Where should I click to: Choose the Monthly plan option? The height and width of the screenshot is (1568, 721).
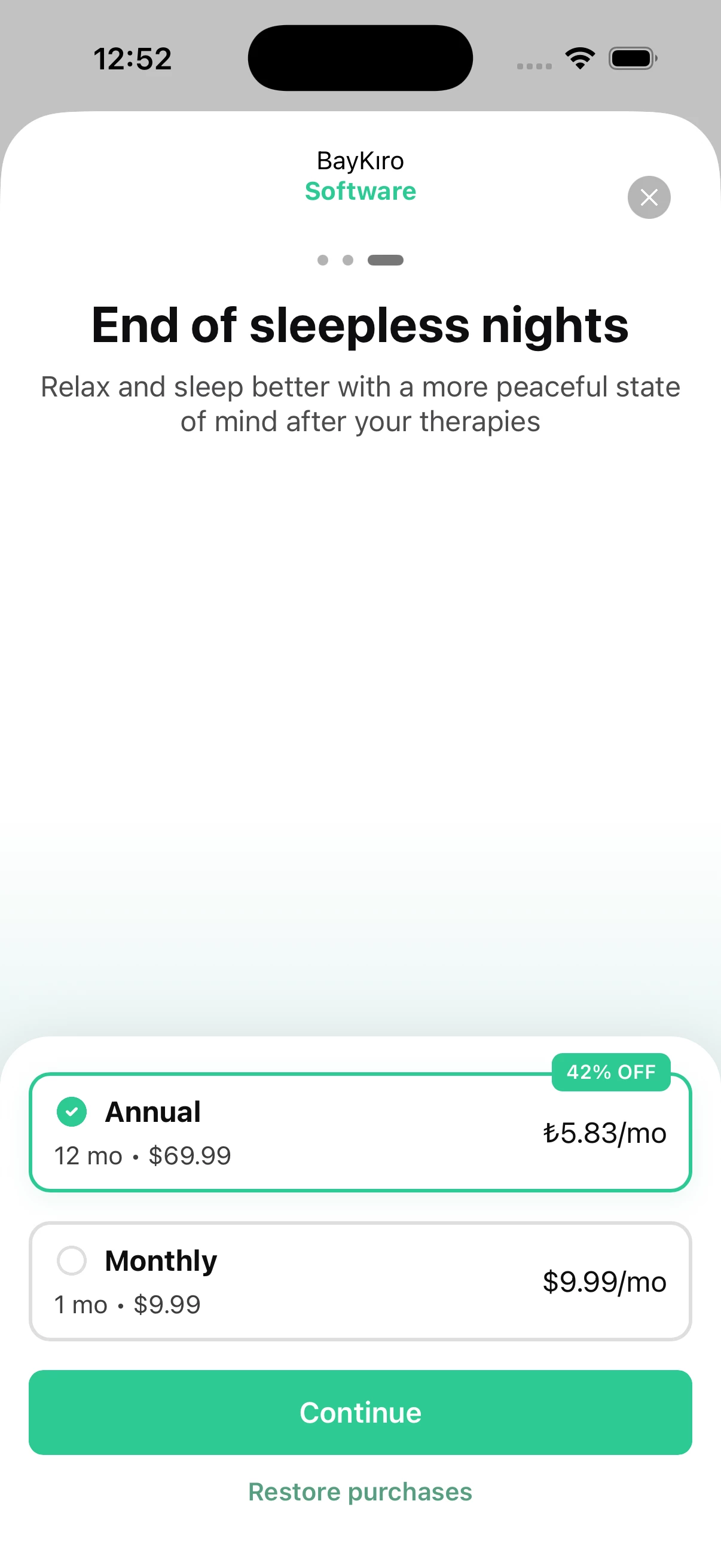[x=359, y=1281]
